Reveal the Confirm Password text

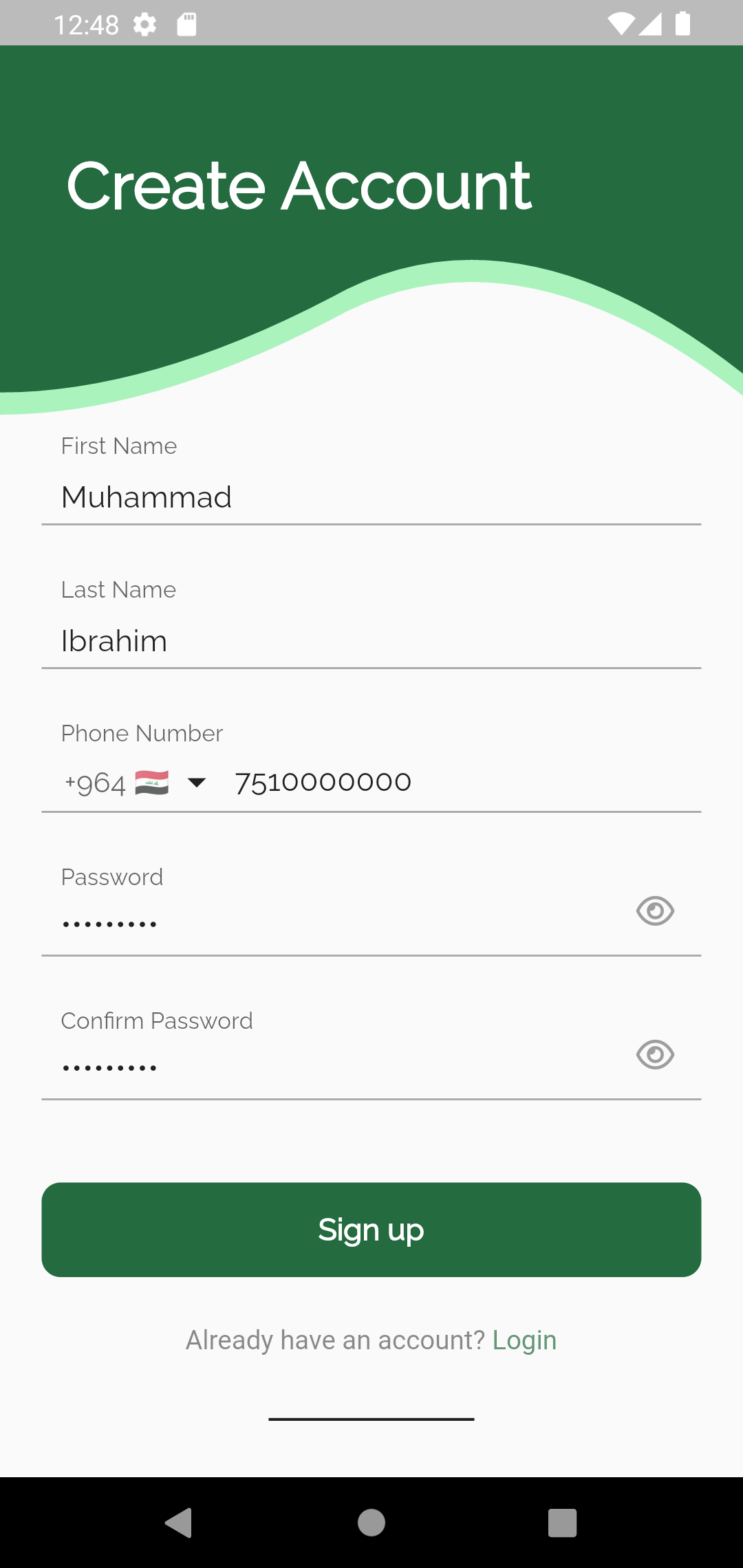point(654,1054)
